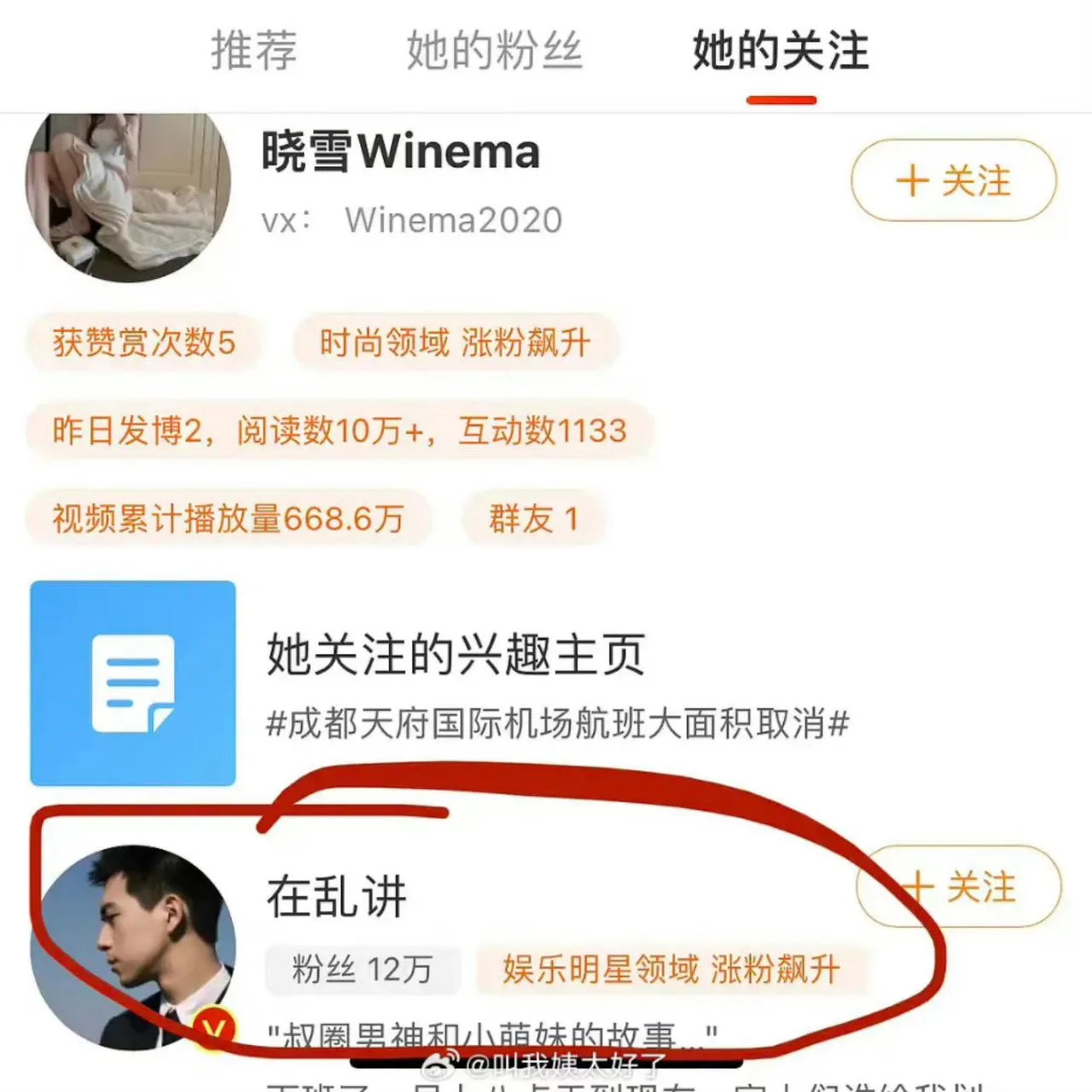Viewport: 1092px width, 1092px height.
Task: Switch to the 推荐 tab
Action: (253, 50)
